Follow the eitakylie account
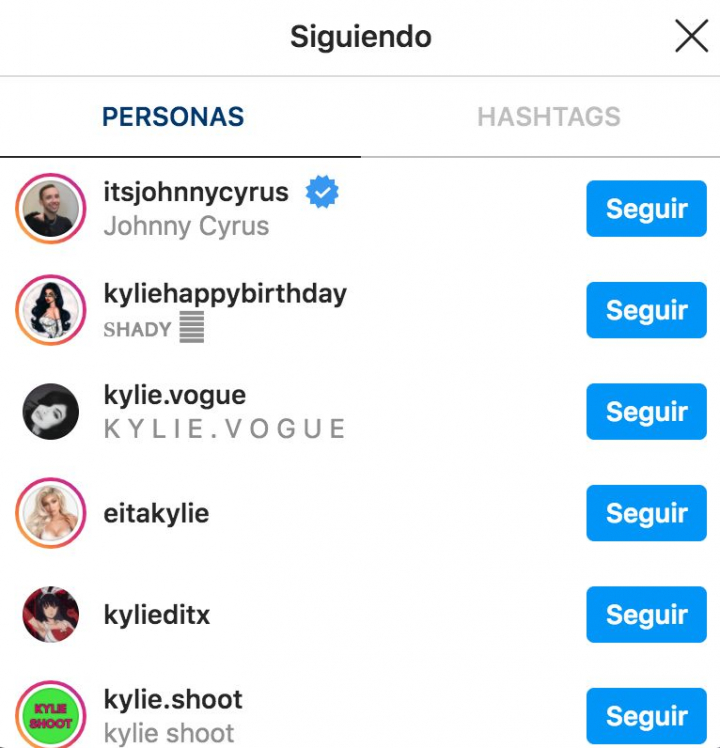720x748 pixels. [x=646, y=513]
